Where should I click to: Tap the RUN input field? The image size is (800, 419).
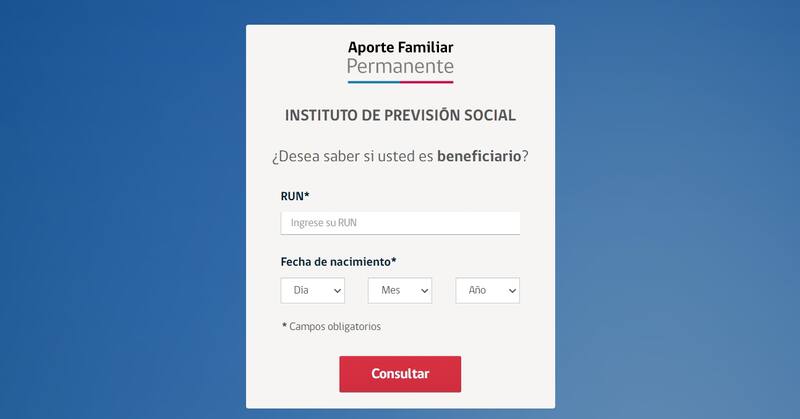400,223
